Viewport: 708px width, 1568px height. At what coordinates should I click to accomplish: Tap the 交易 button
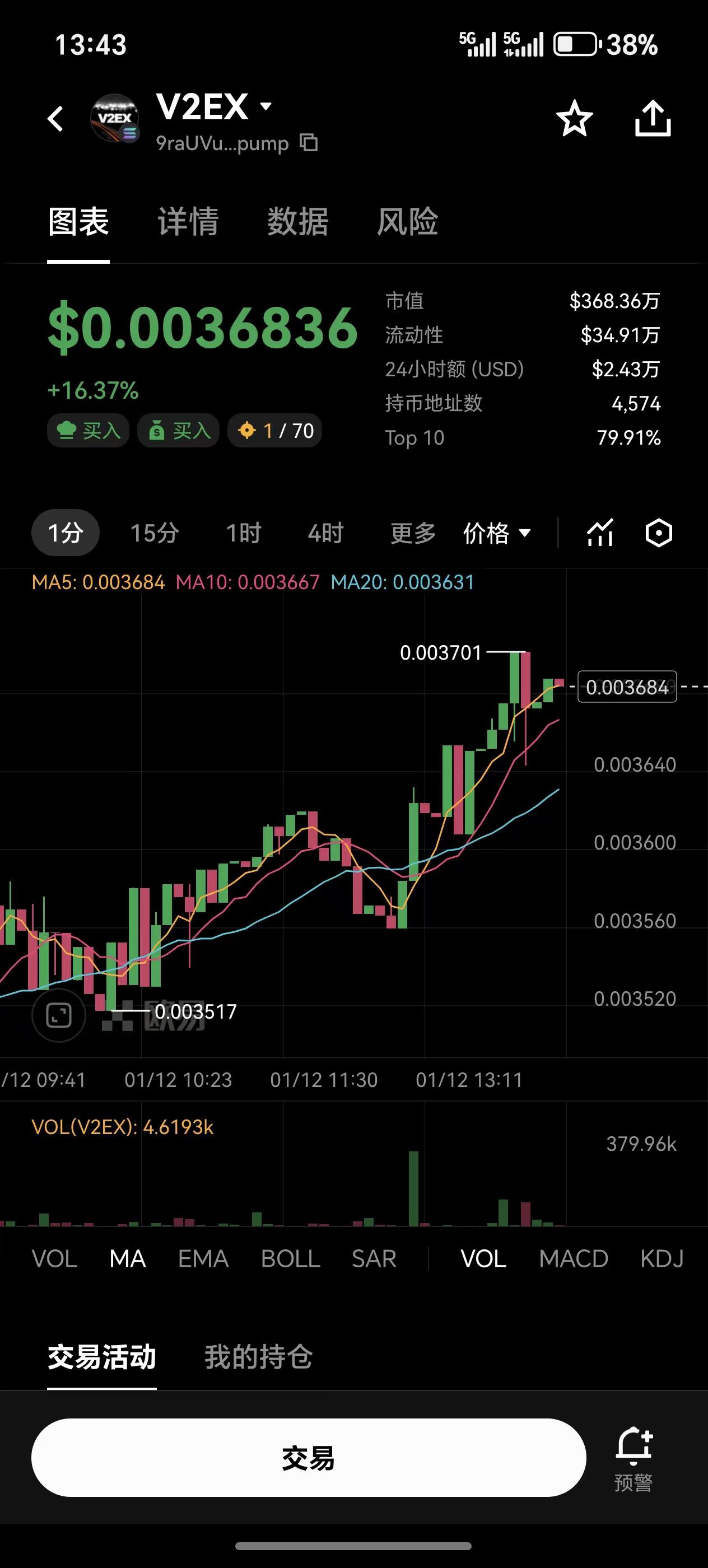pyautogui.click(x=308, y=1458)
